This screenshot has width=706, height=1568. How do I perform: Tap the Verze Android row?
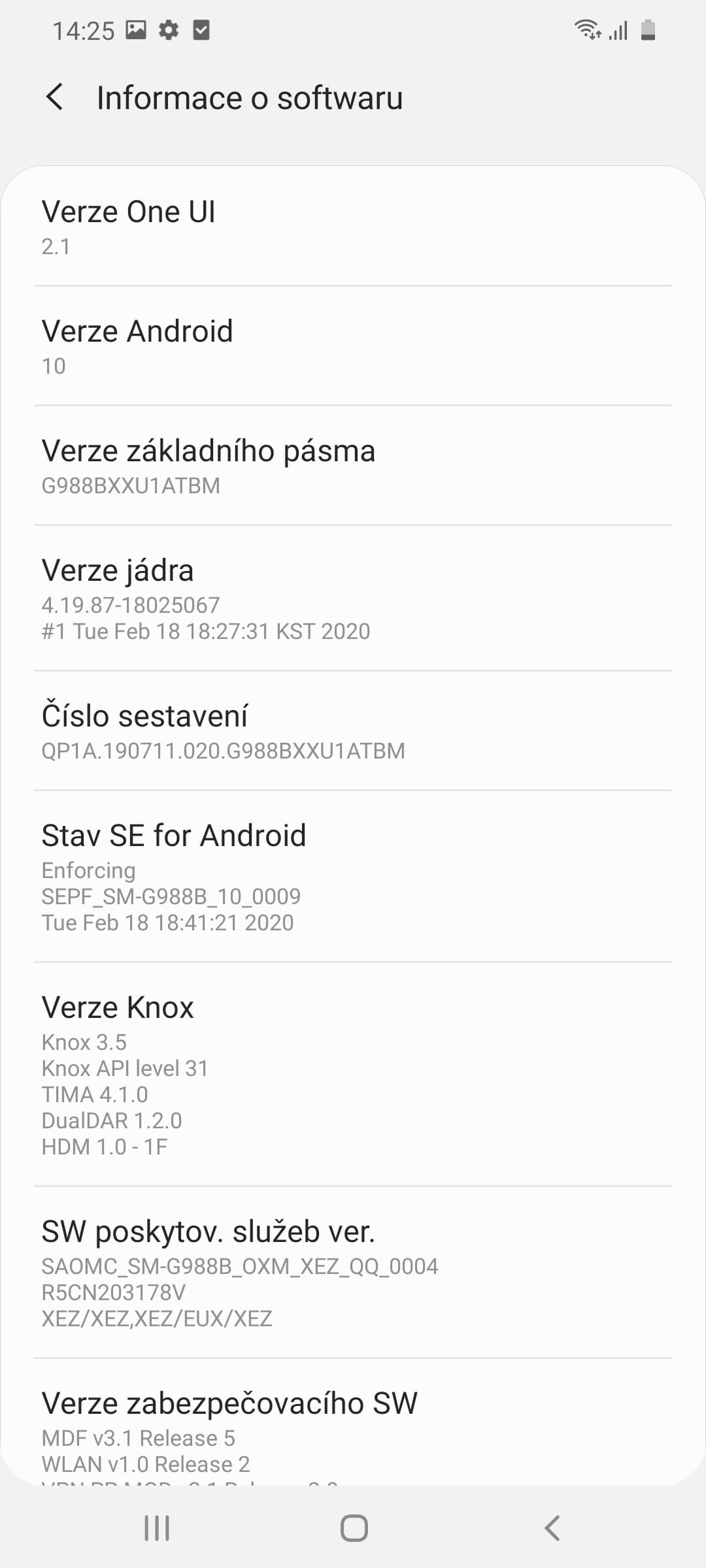coord(353,346)
